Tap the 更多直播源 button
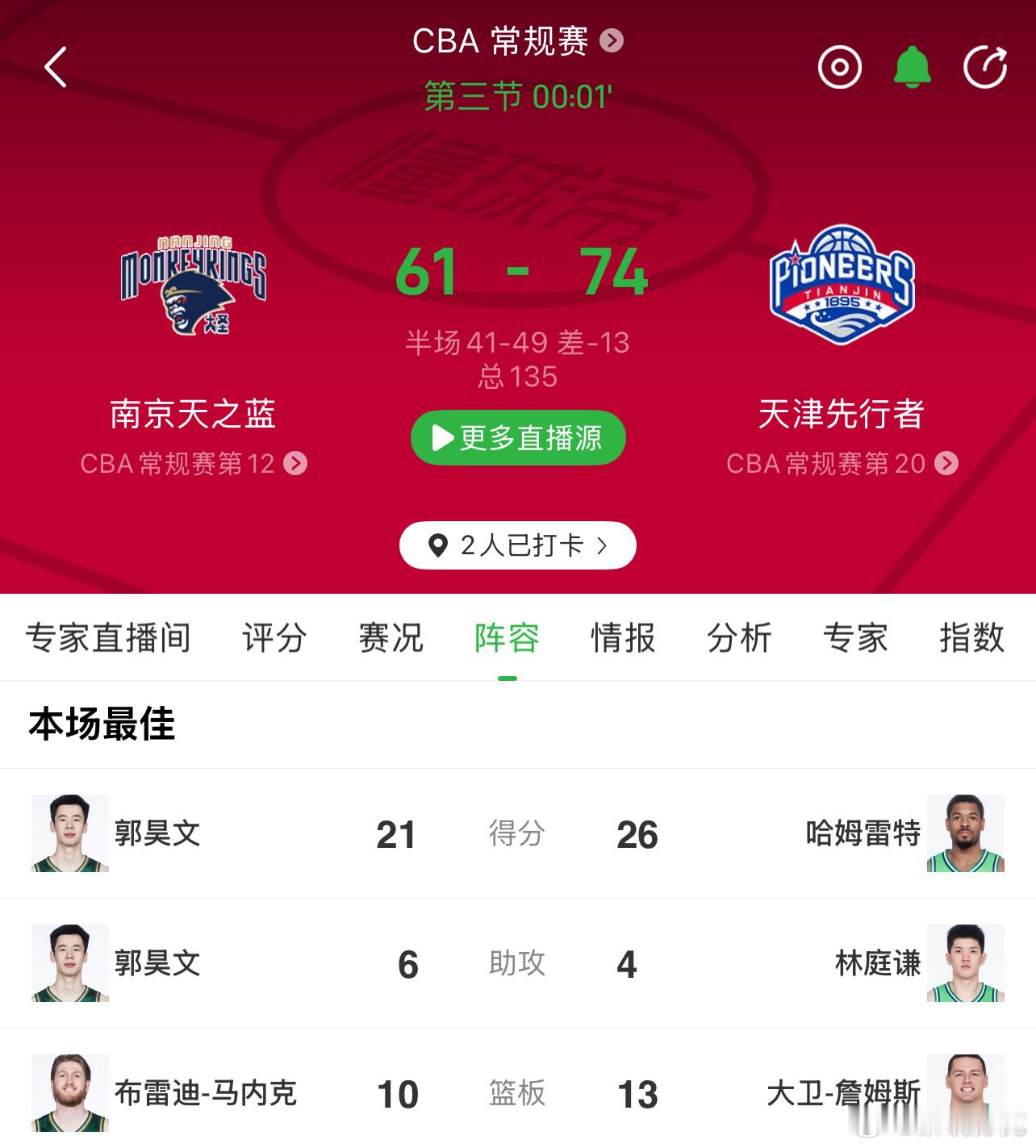The height and width of the screenshot is (1148, 1036). 517,437
